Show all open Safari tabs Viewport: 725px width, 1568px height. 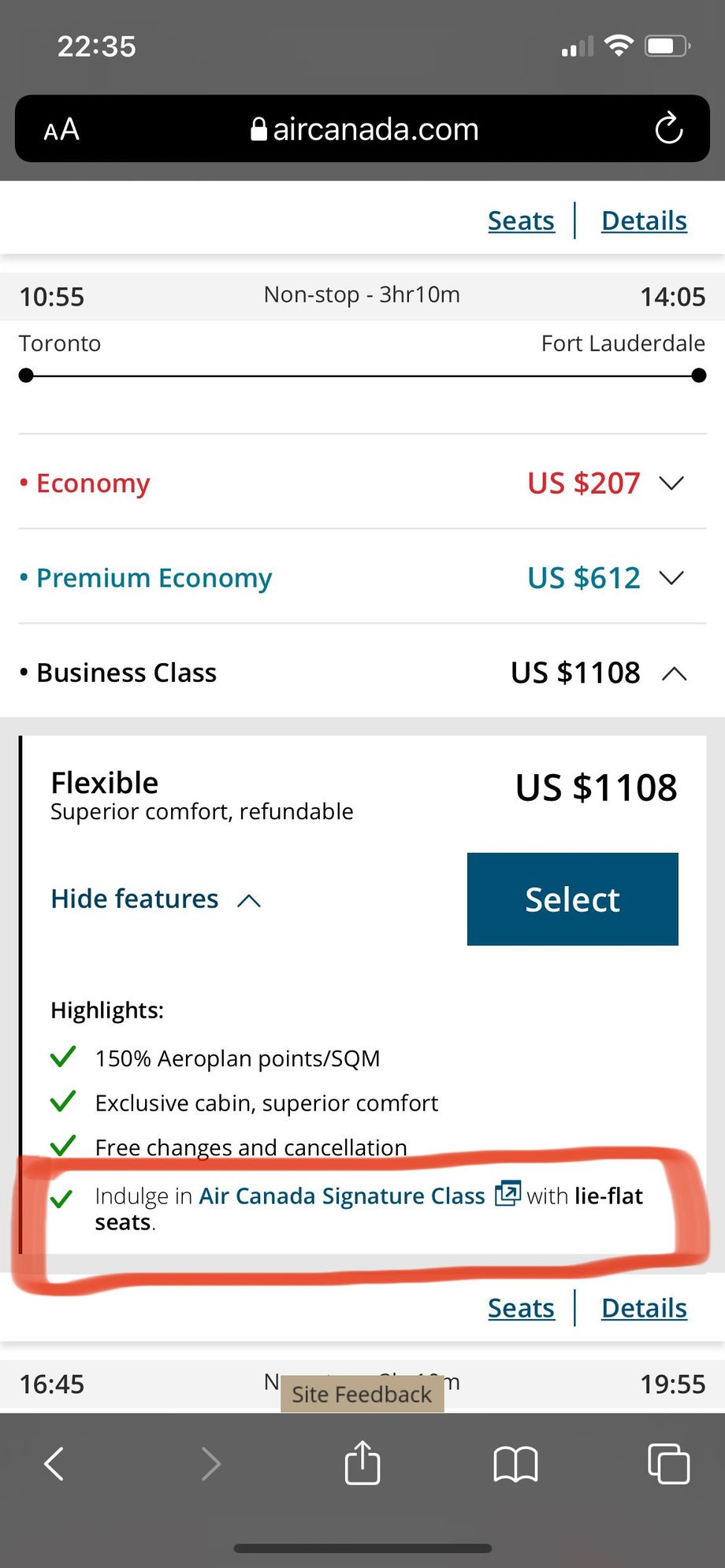click(x=668, y=1464)
